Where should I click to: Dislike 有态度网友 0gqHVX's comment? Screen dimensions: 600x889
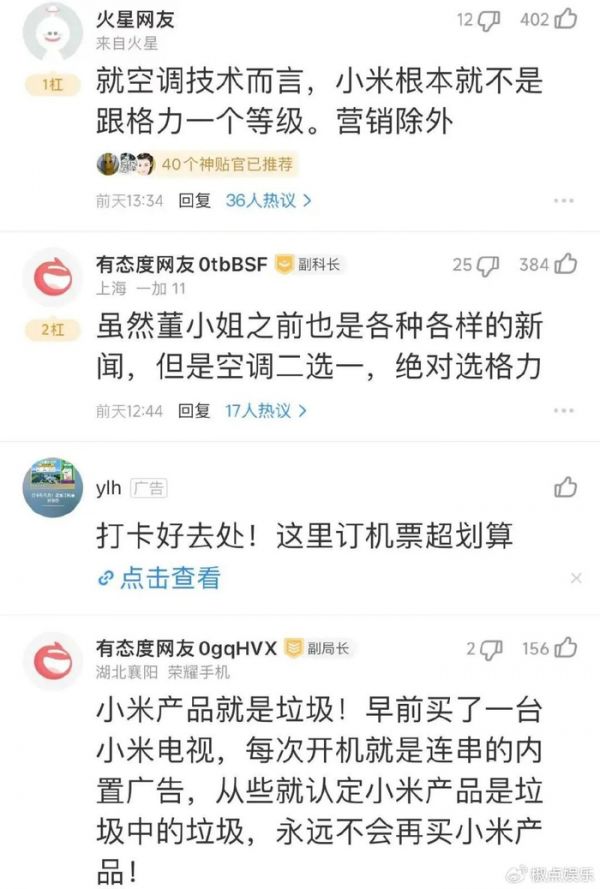click(x=489, y=648)
